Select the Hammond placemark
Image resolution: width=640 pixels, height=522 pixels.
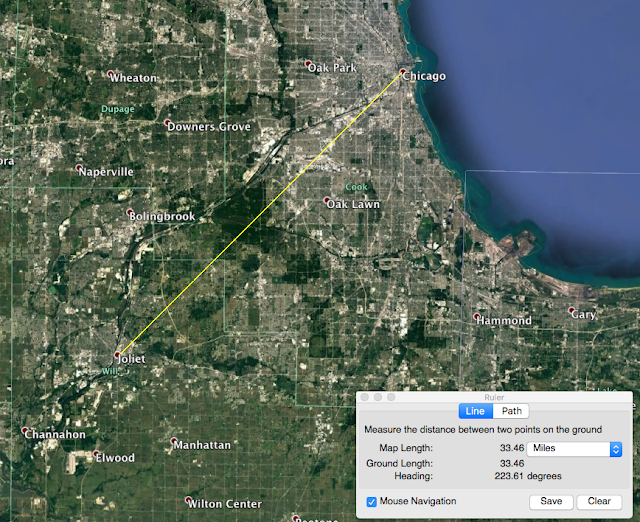pyautogui.click(x=476, y=317)
